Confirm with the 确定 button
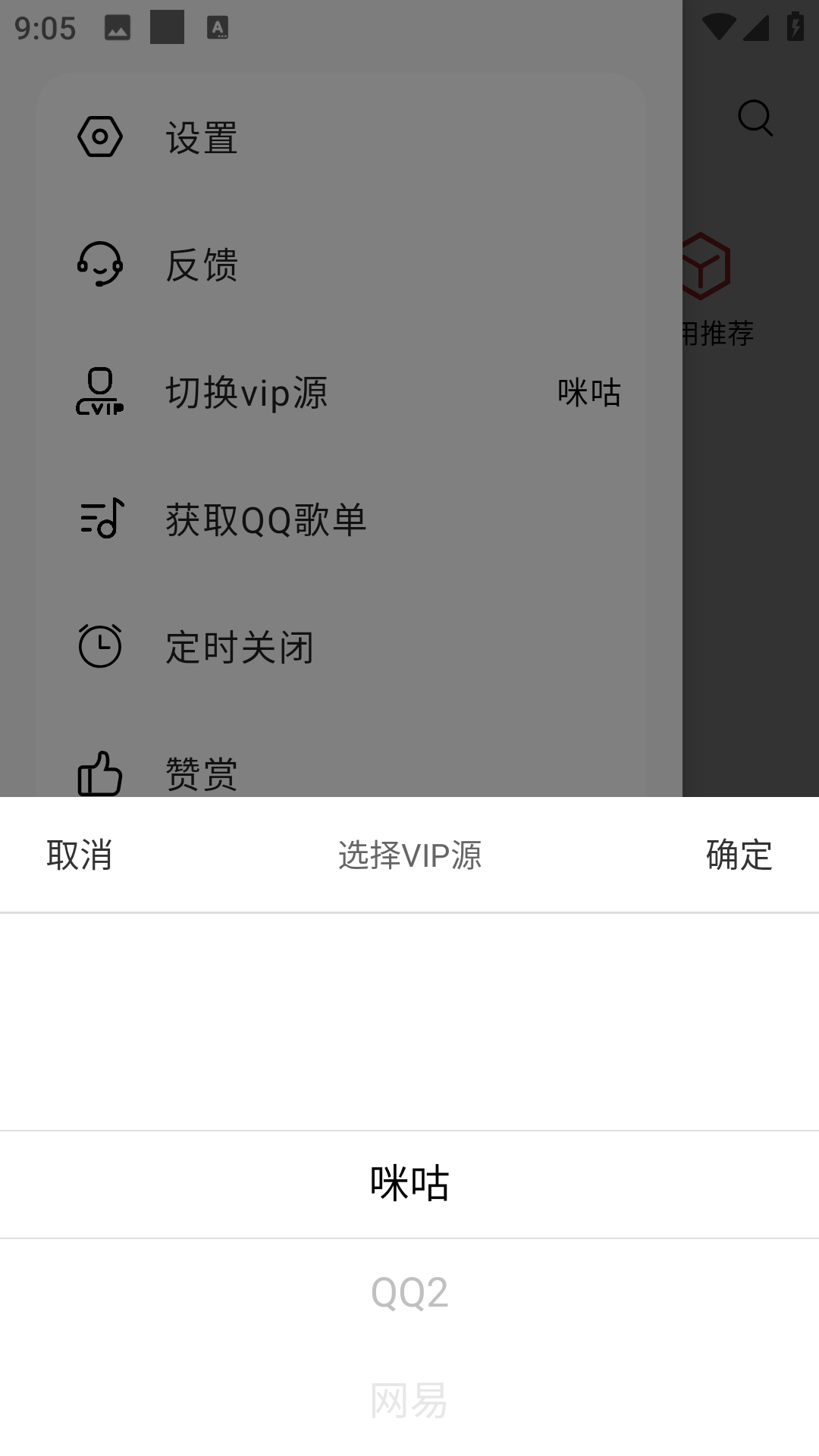Screen dimensions: 819x1456 click(738, 855)
